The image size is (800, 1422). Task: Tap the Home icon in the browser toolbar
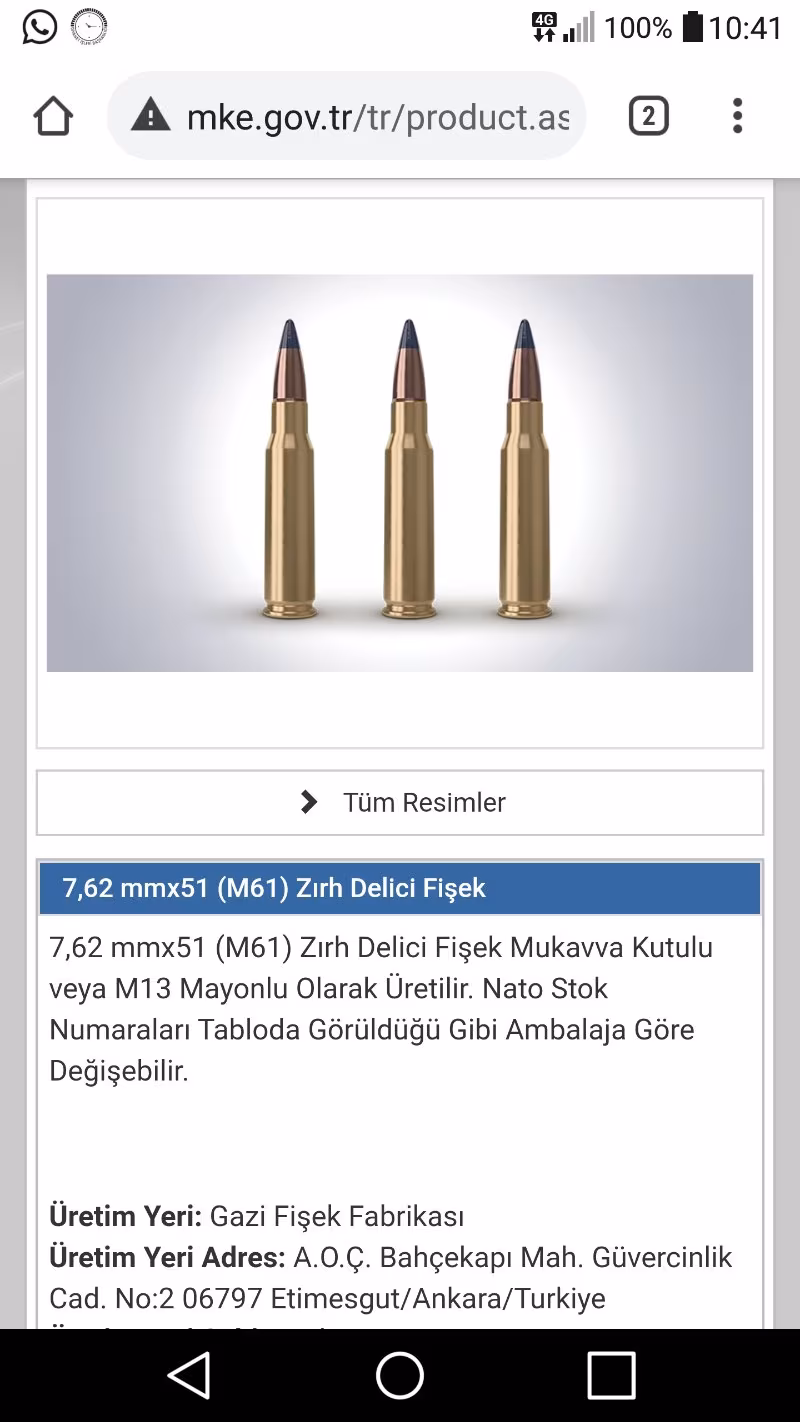(x=52, y=115)
